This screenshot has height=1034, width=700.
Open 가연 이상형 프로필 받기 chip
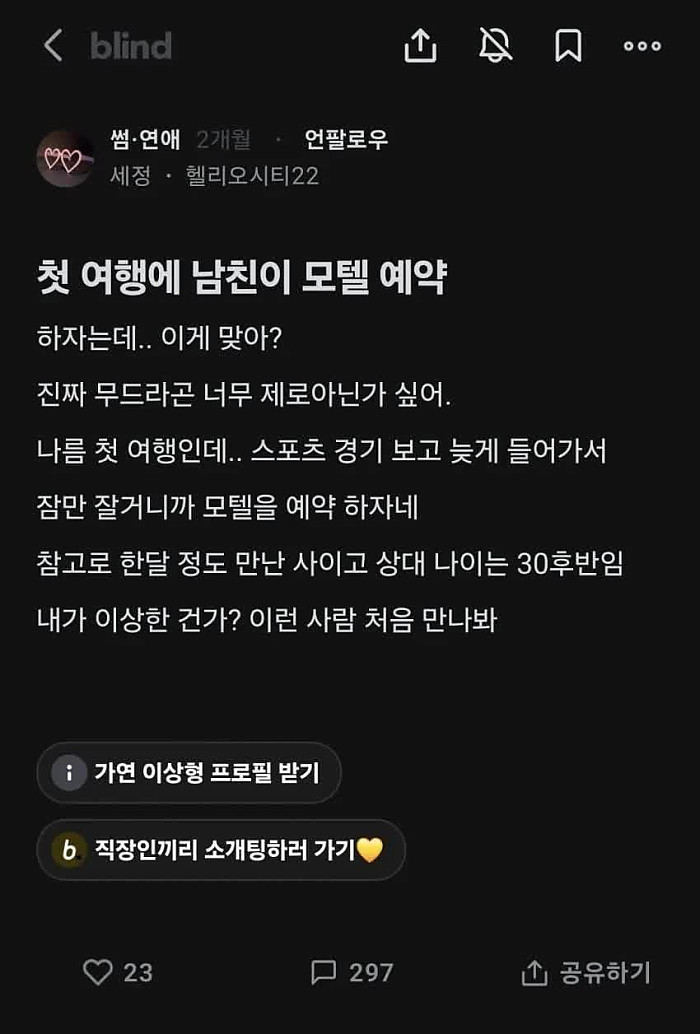coord(189,772)
